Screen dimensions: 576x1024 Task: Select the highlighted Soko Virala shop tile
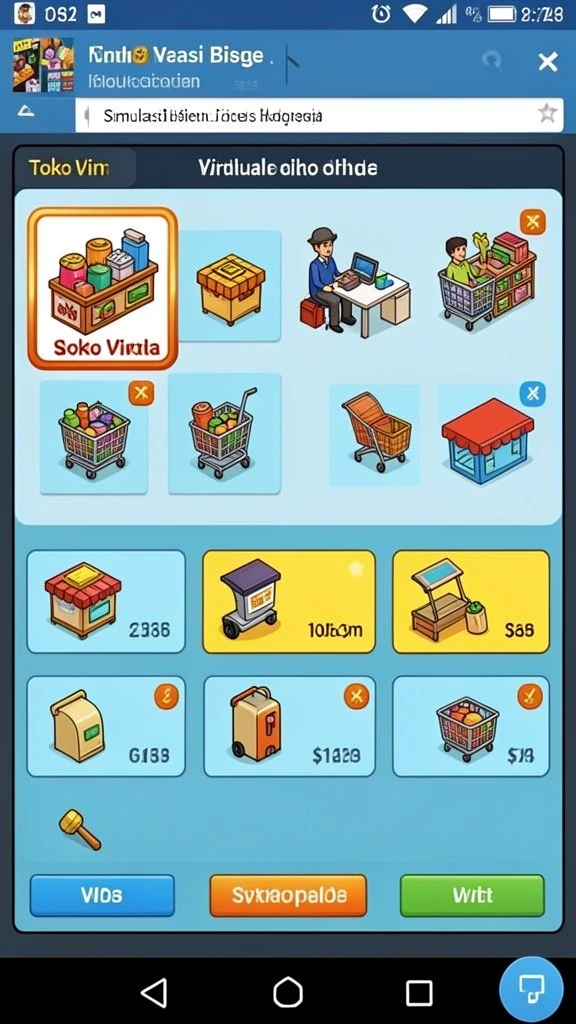tap(103, 289)
